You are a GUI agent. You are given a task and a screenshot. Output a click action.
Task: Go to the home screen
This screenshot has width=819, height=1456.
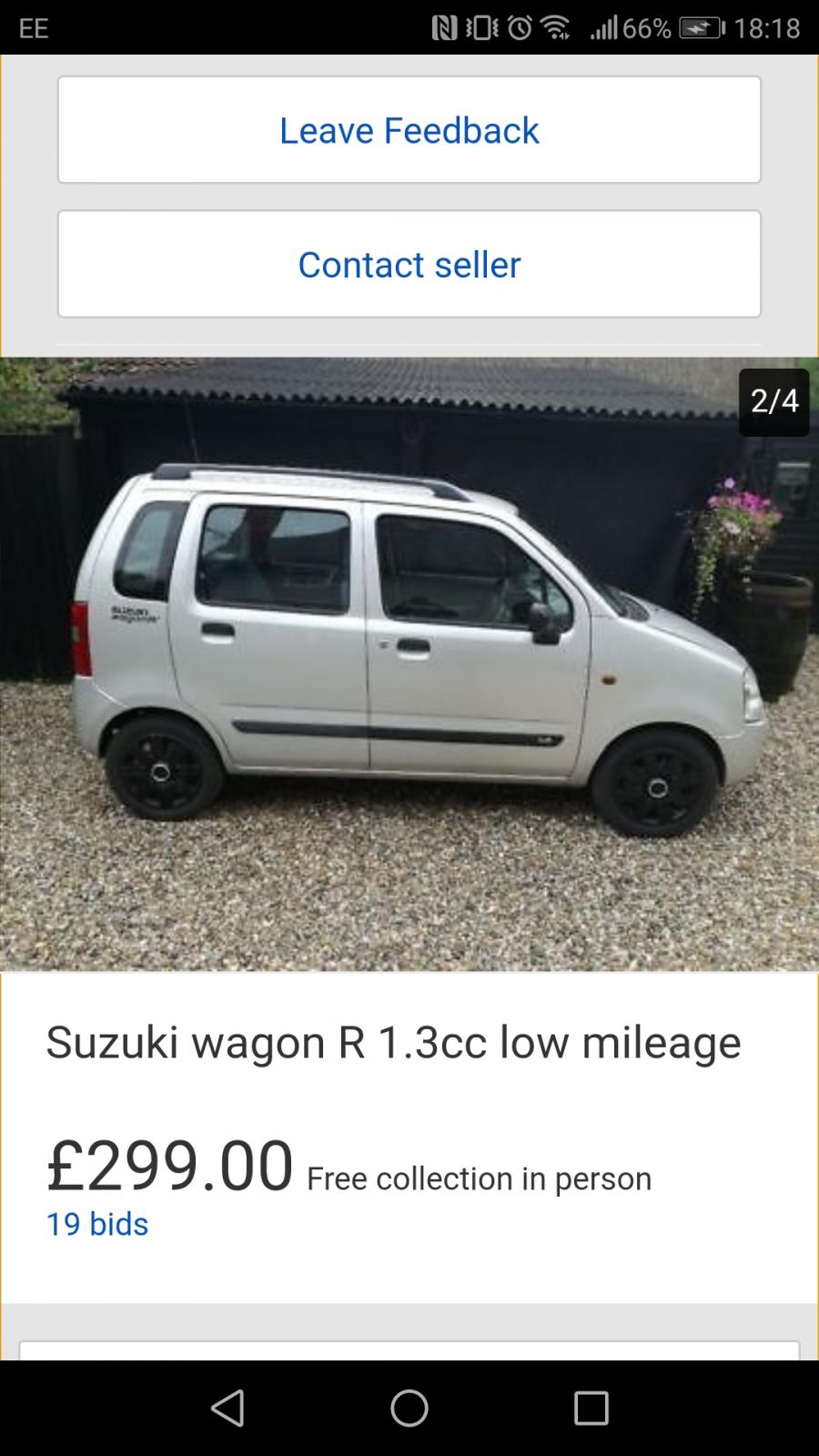[x=409, y=1408]
